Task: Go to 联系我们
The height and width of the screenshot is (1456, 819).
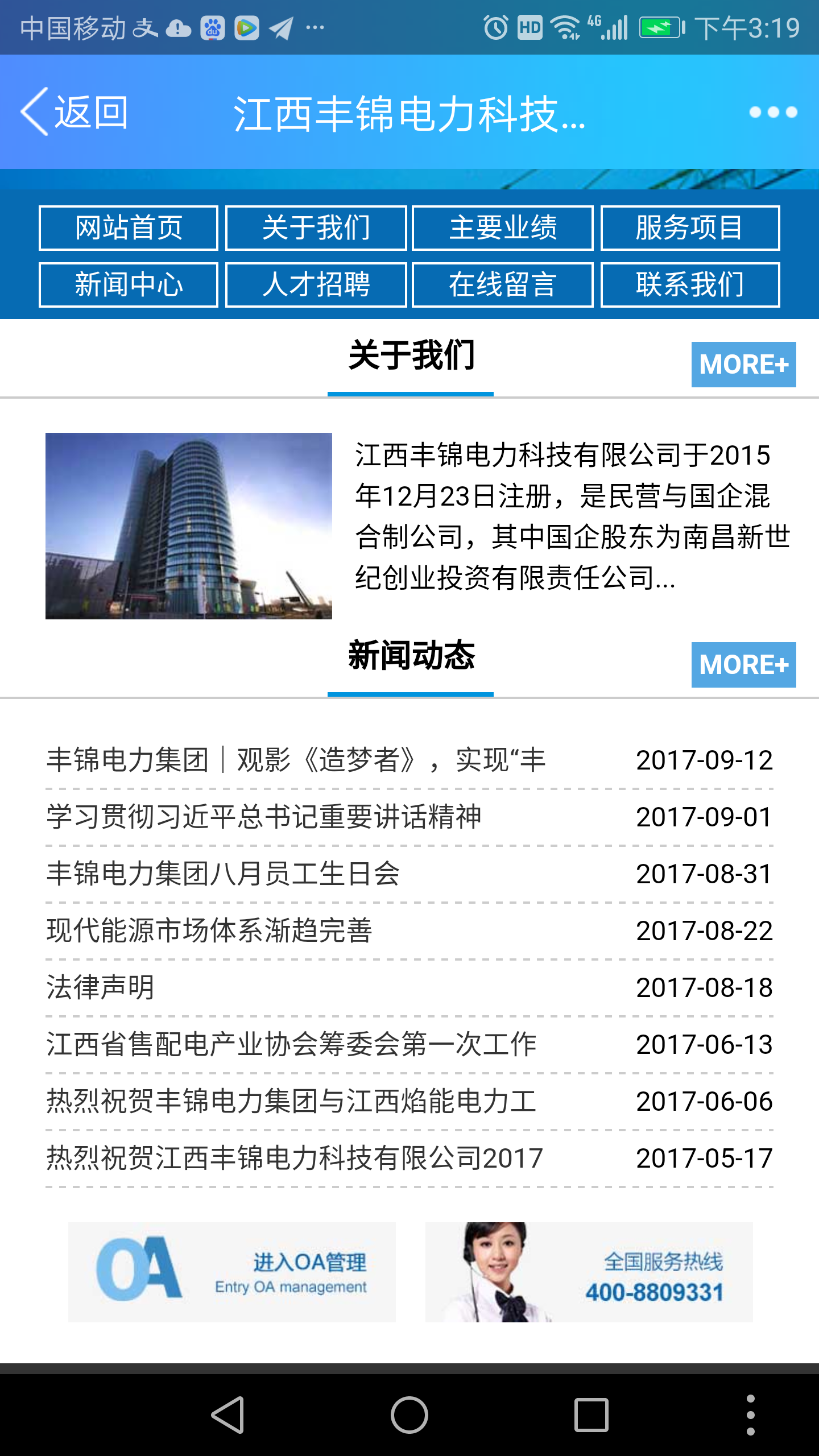Action: pos(690,285)
